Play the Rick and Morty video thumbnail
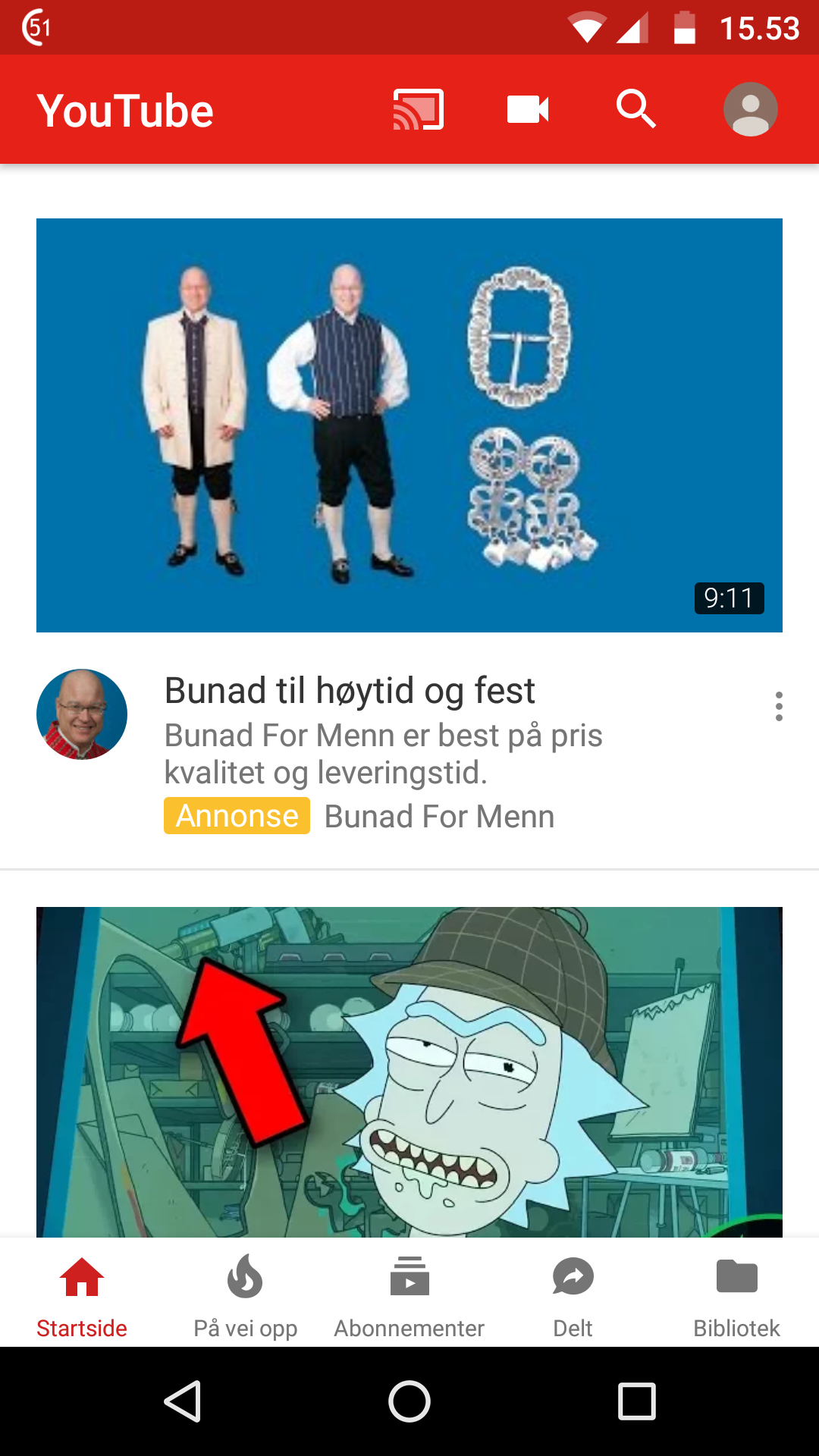 point(409,1072)
